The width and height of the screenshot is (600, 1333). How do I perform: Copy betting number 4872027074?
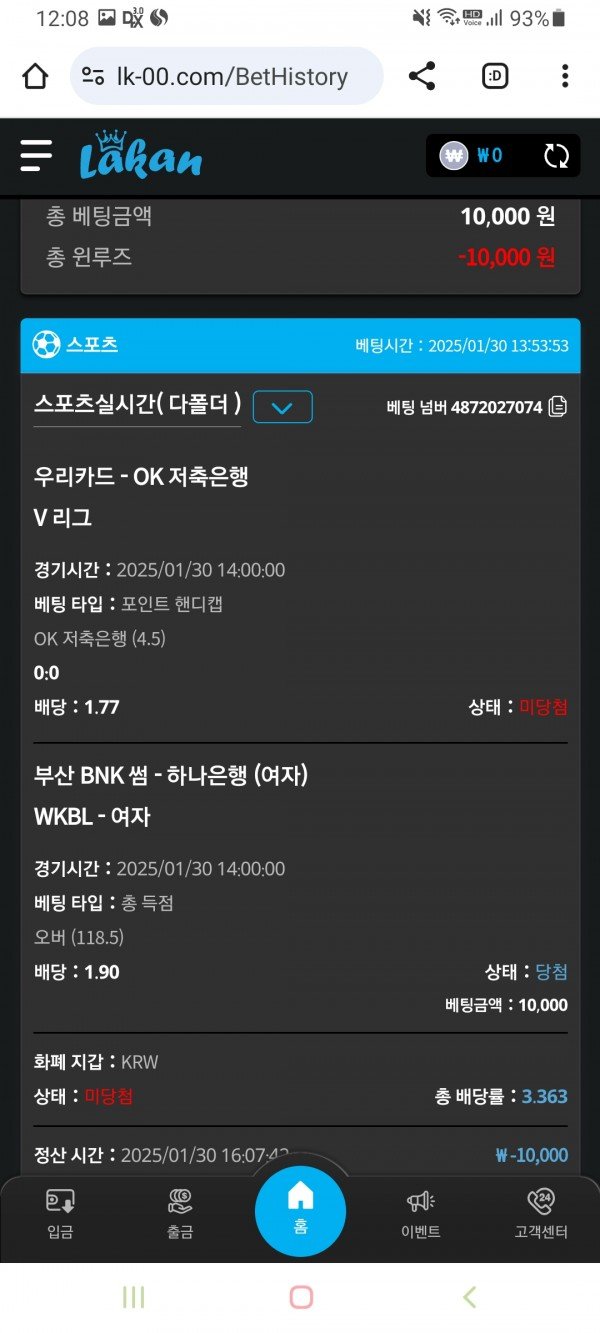558,407
